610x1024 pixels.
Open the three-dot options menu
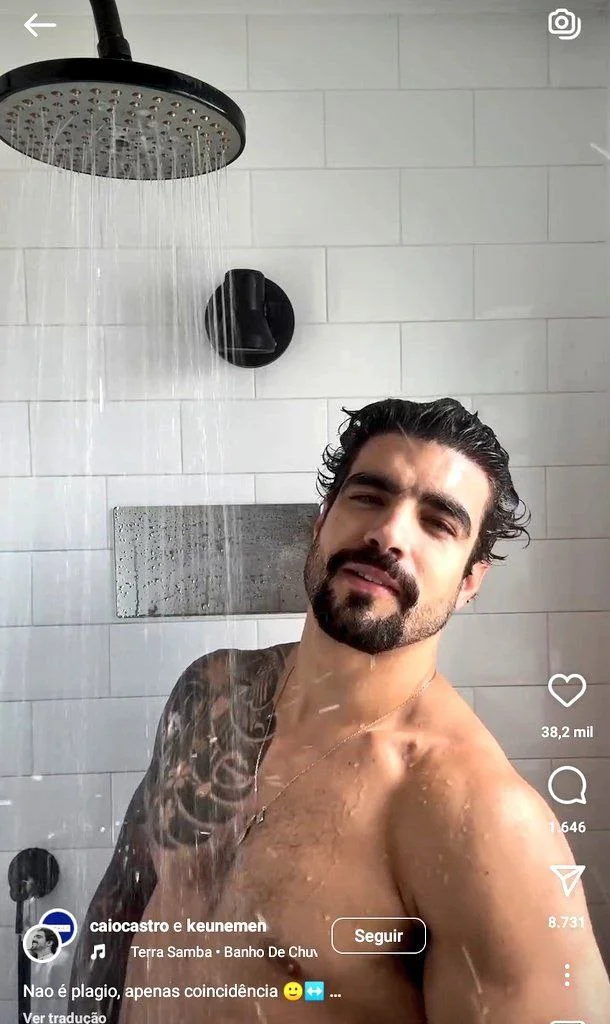(x=567, y=975)
